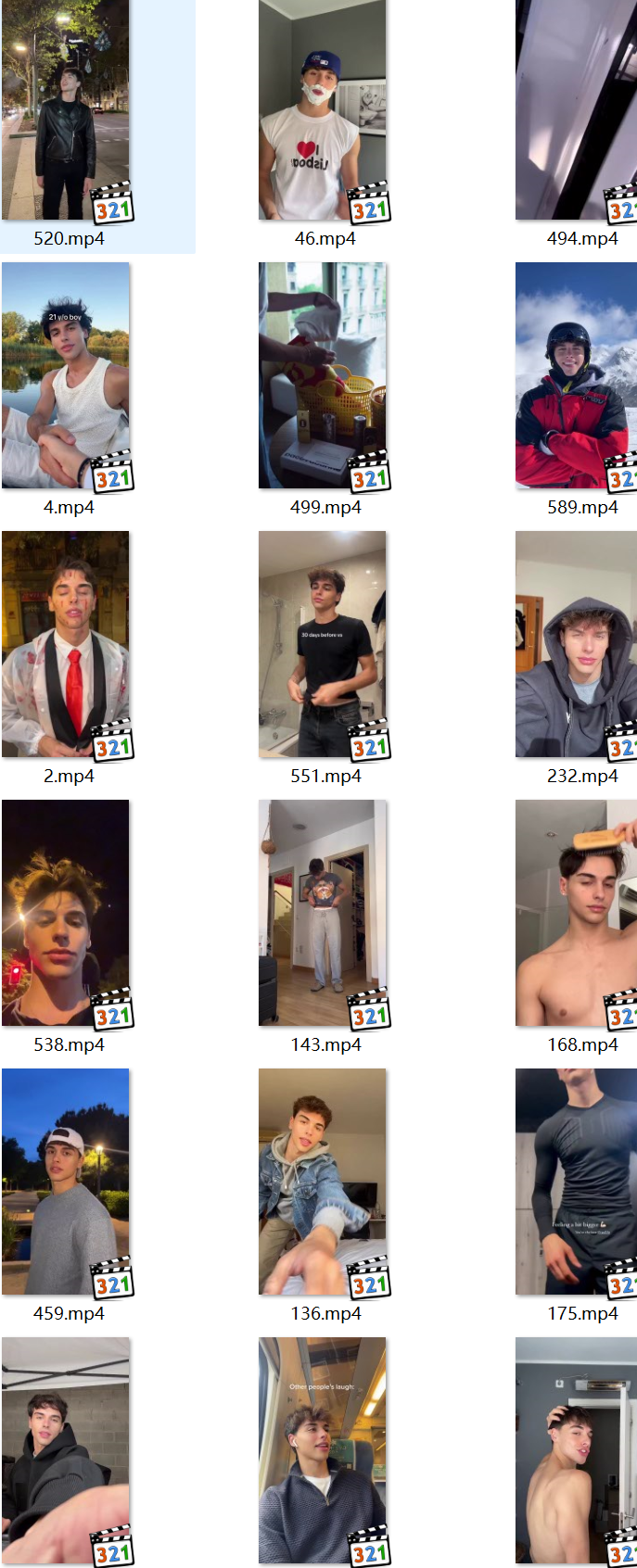The width and height of the screenshot is (637, 1568).
Task: Open video file 538.mp4
Action: [66, 913]
